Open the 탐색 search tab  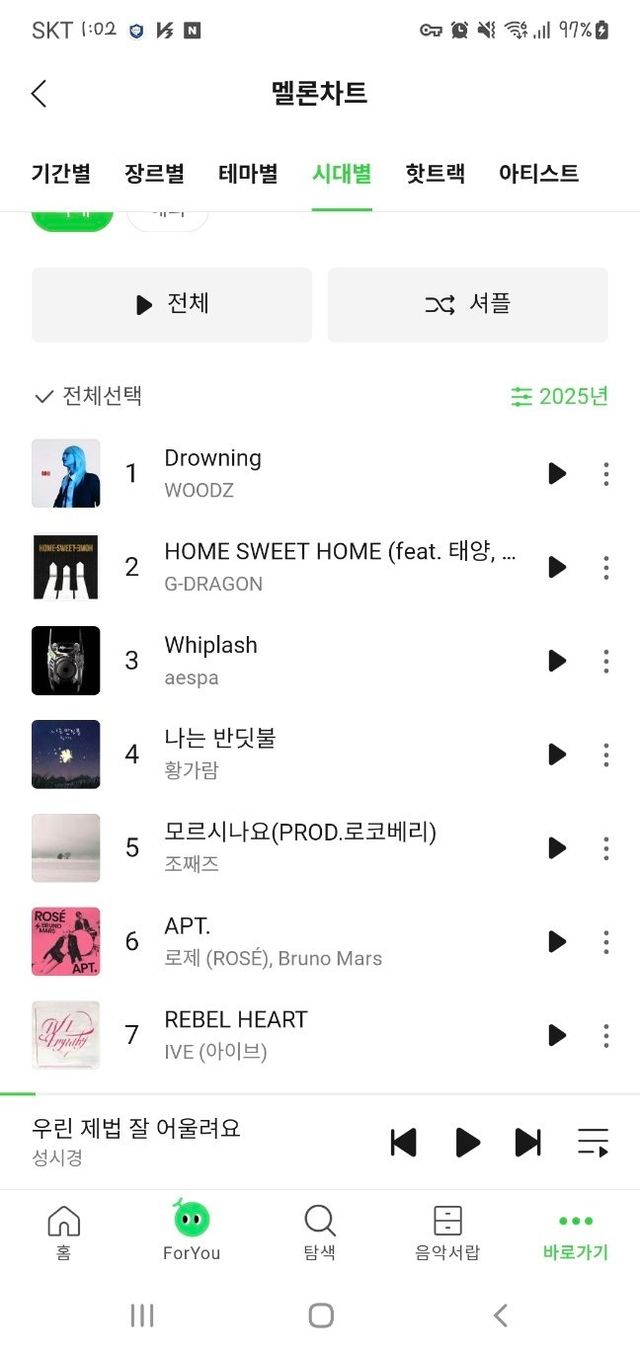[319, 1232]
